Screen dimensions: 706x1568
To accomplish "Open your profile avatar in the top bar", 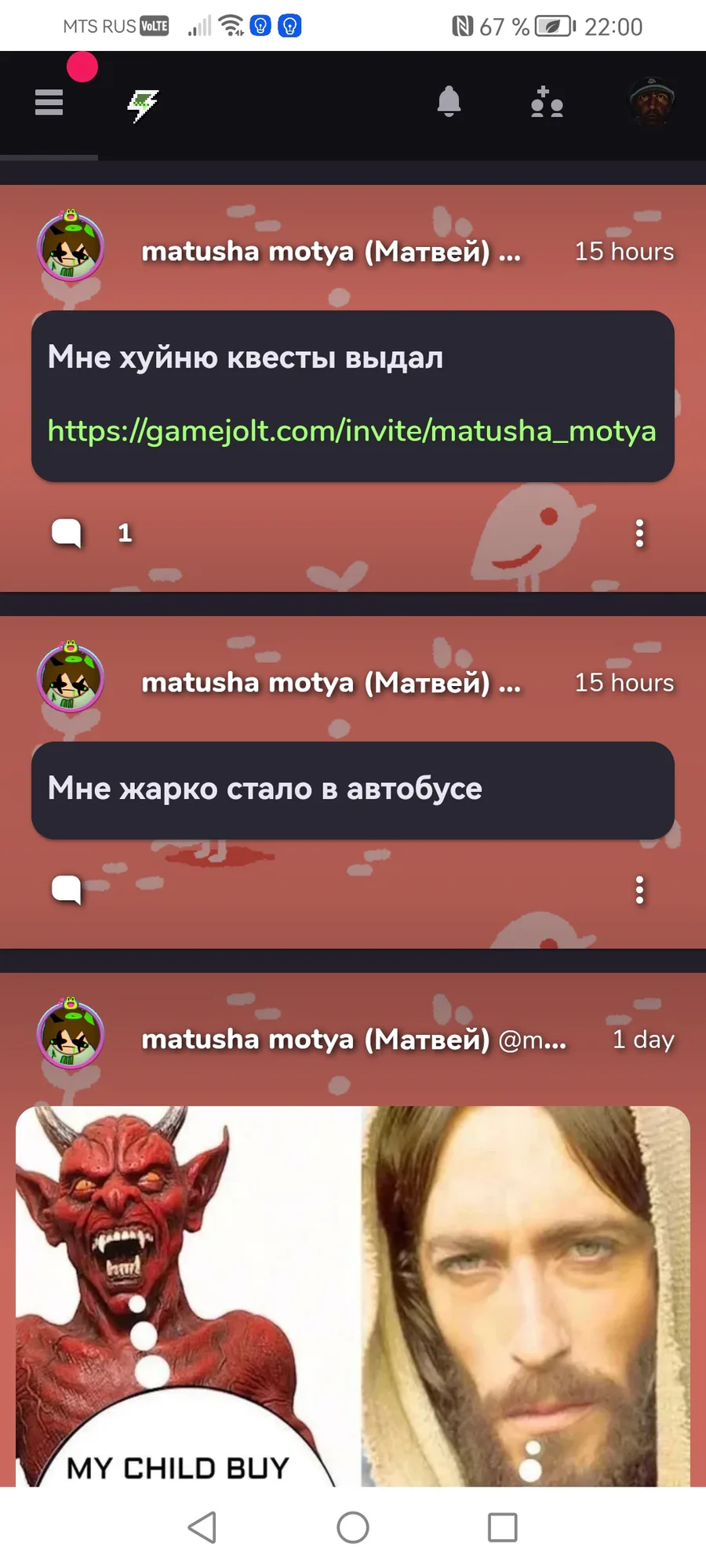I will tap(652, 102).
